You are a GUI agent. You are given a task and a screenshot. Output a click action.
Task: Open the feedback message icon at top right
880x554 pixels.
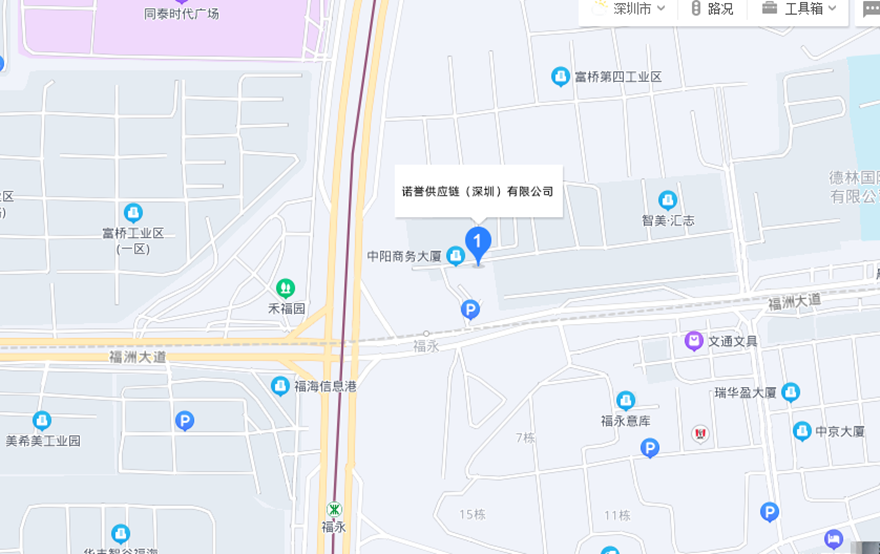(870, 9)
